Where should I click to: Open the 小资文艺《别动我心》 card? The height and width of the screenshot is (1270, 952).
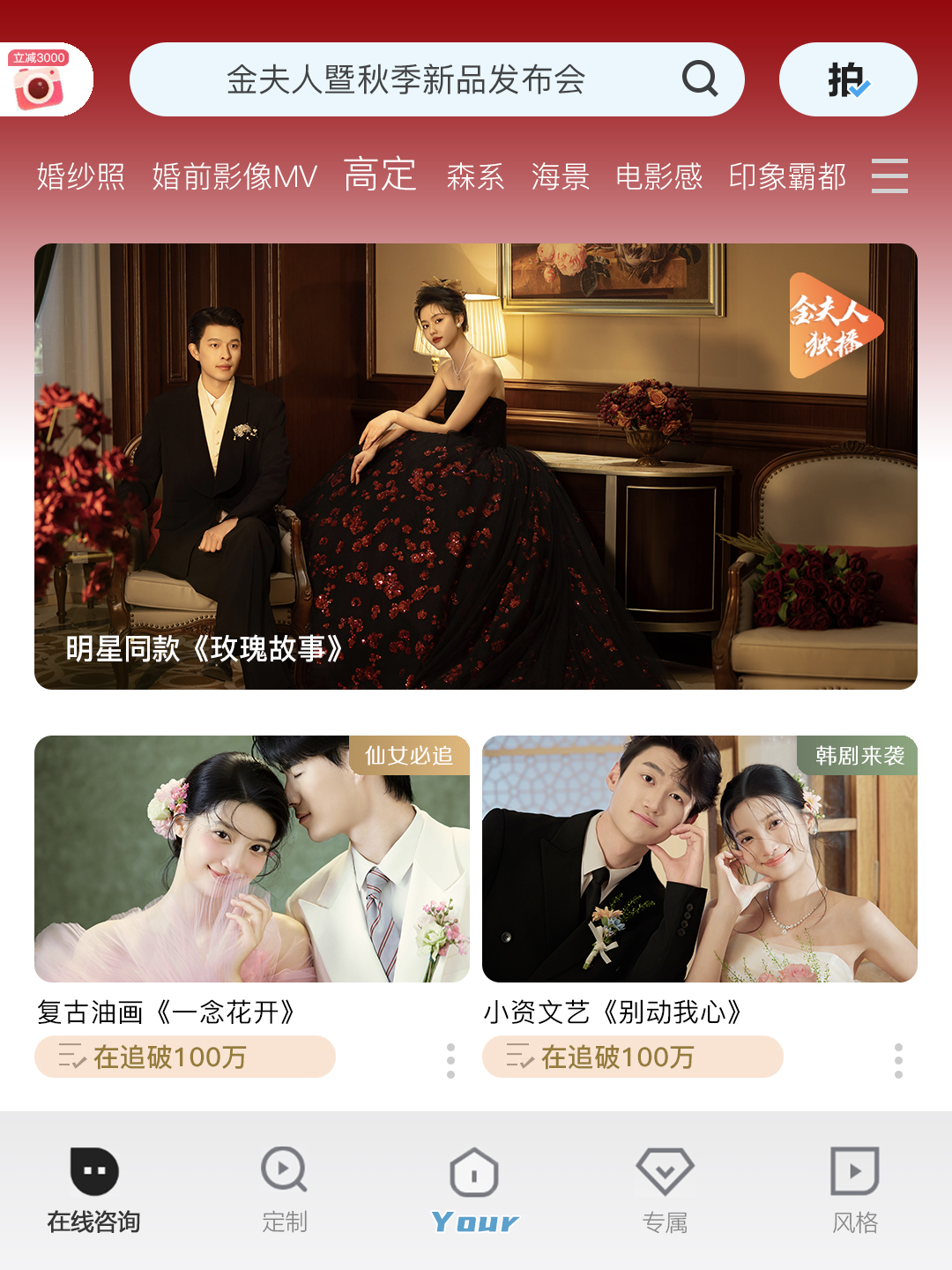(700, 859)
